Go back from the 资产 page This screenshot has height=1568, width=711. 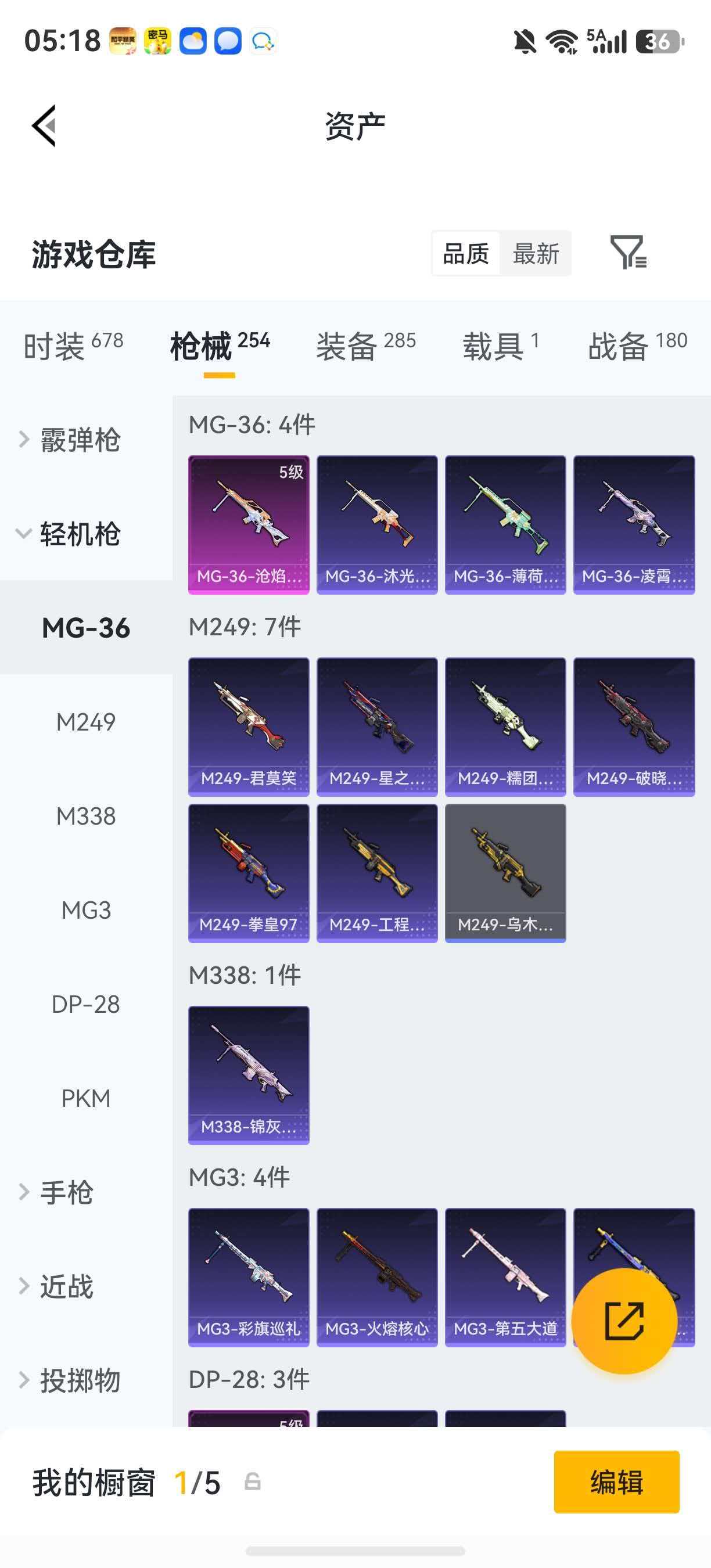pos(44,125)
